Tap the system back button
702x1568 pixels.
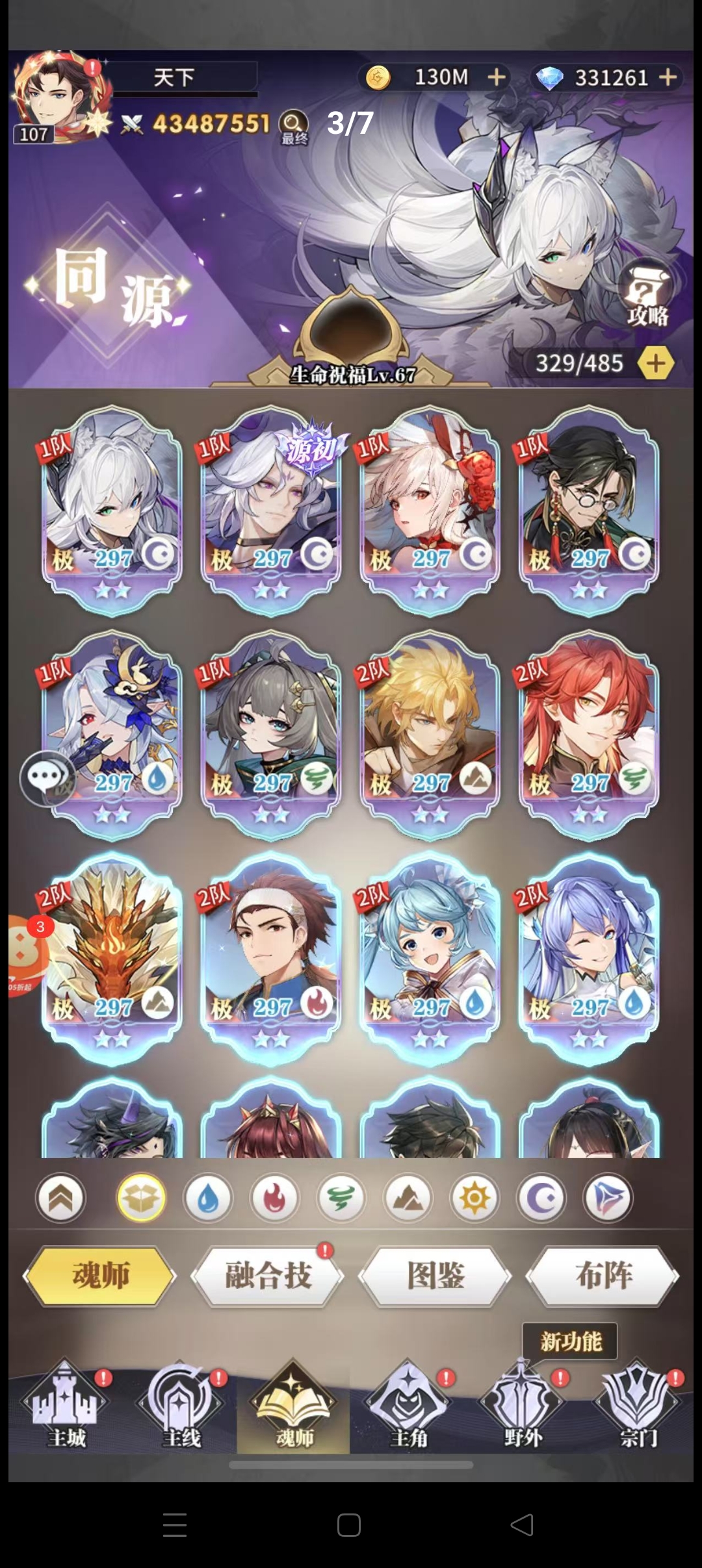[x=522, y=1524]
